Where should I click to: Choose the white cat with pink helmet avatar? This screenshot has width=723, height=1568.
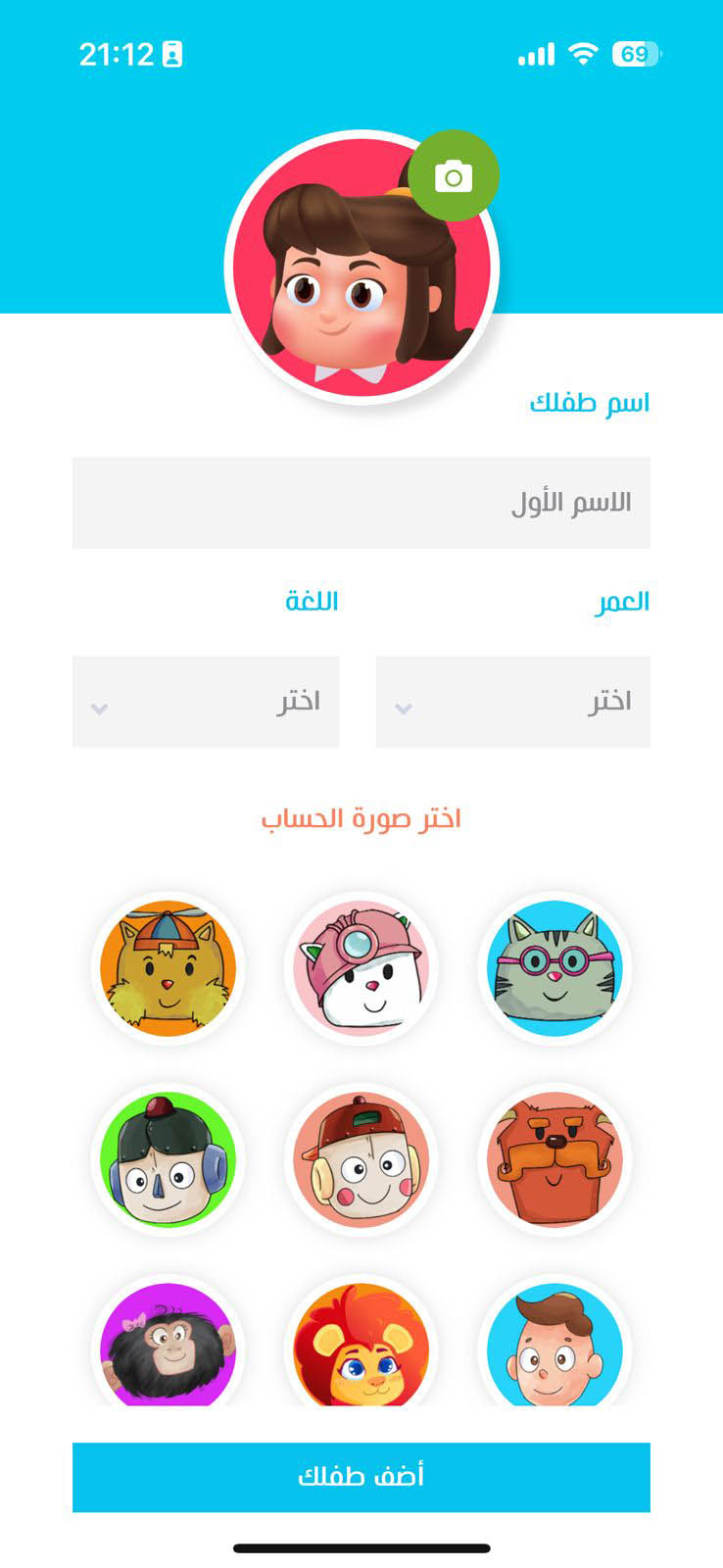click(361, 968)
